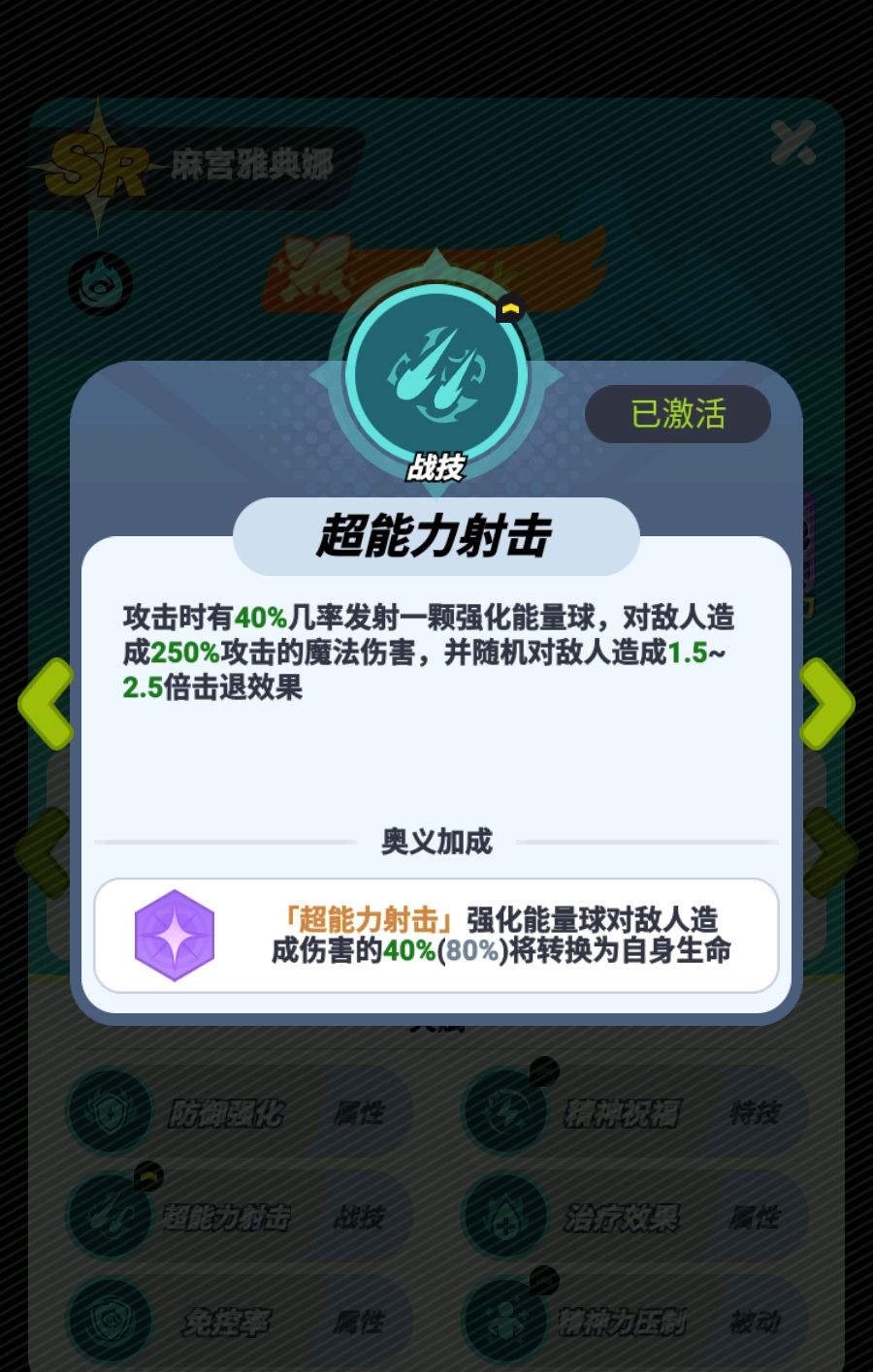Close the character panel with the X
Image resolution: width=873 pixels, height=1372 pixels.
(792, 144)
